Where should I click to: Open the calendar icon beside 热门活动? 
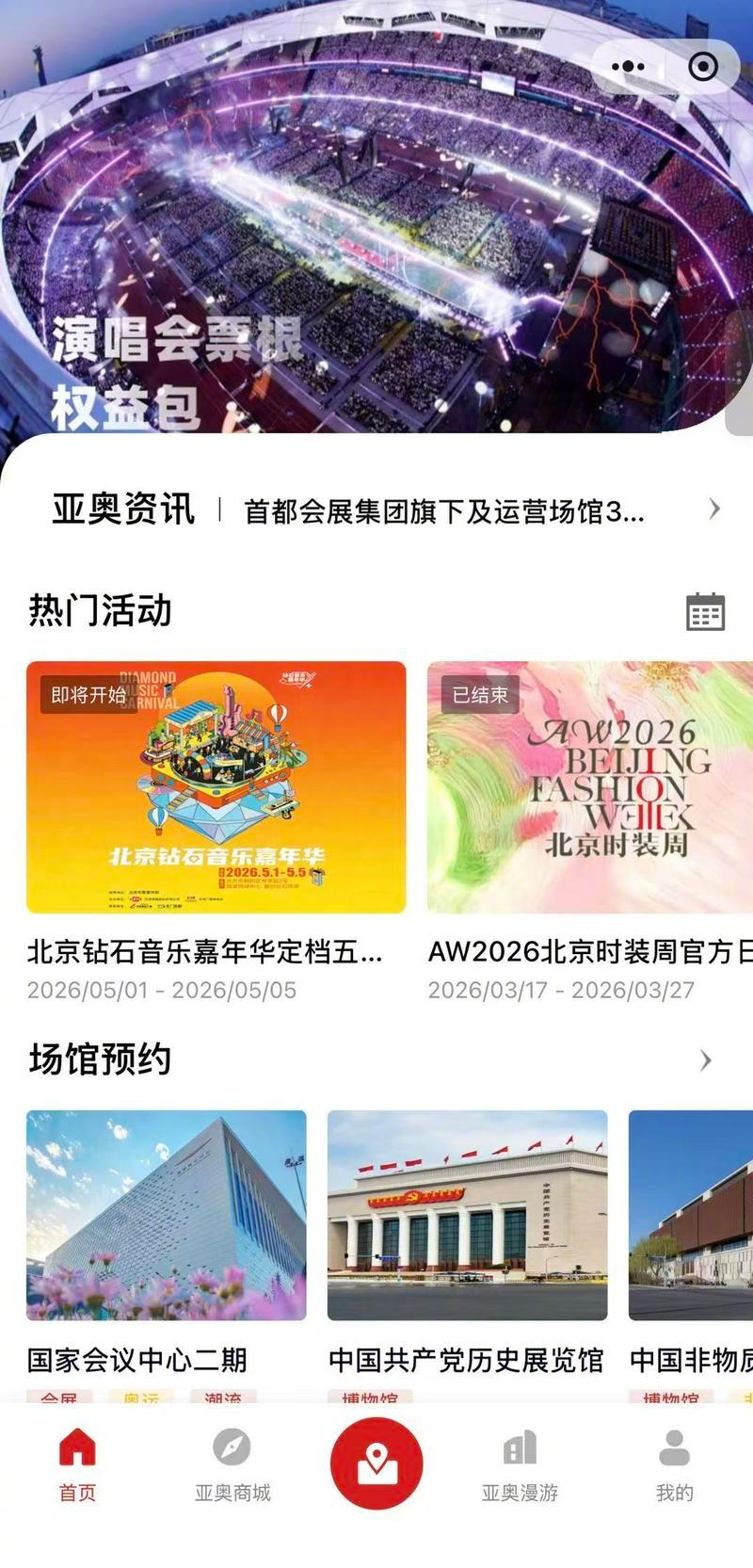(705, 611)
